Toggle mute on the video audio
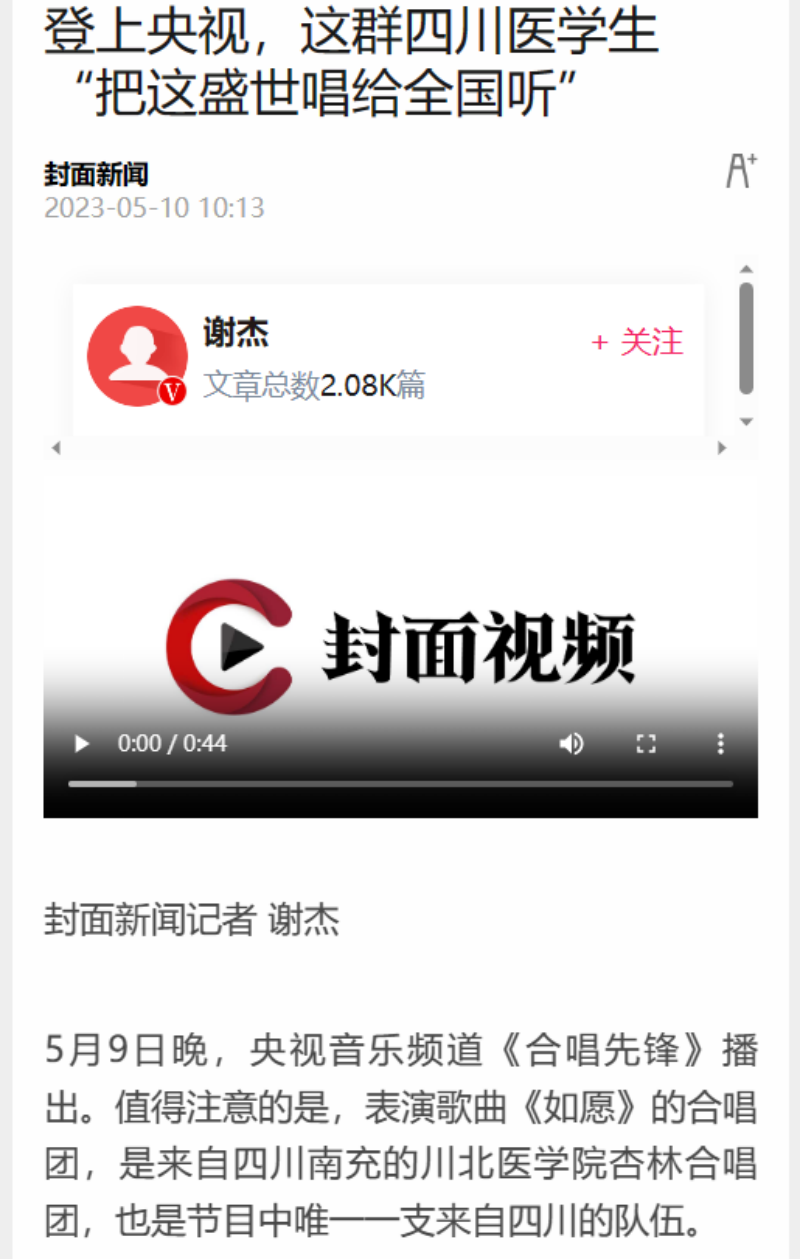 572,743
